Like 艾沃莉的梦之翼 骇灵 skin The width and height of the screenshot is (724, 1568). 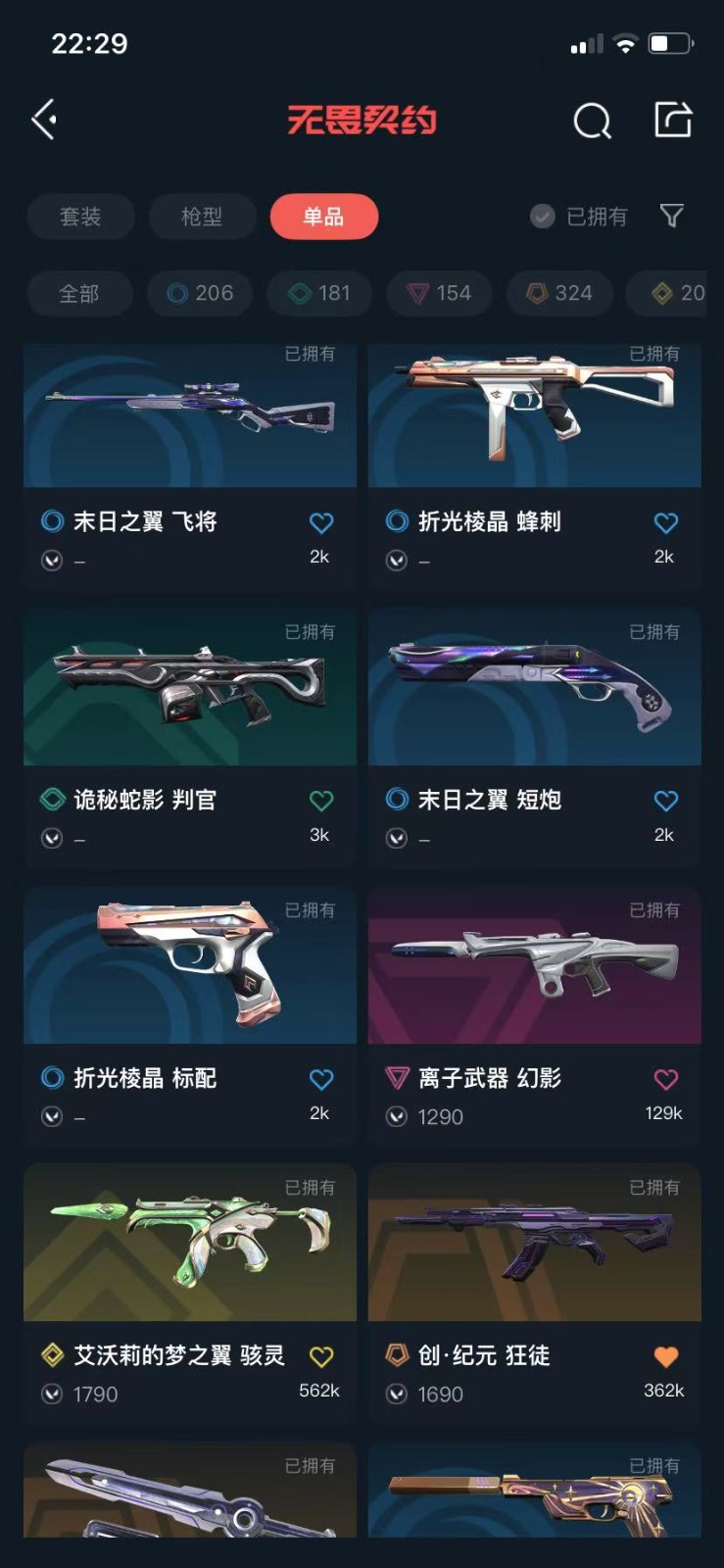pyautogui.click(x=321, y=1357)
